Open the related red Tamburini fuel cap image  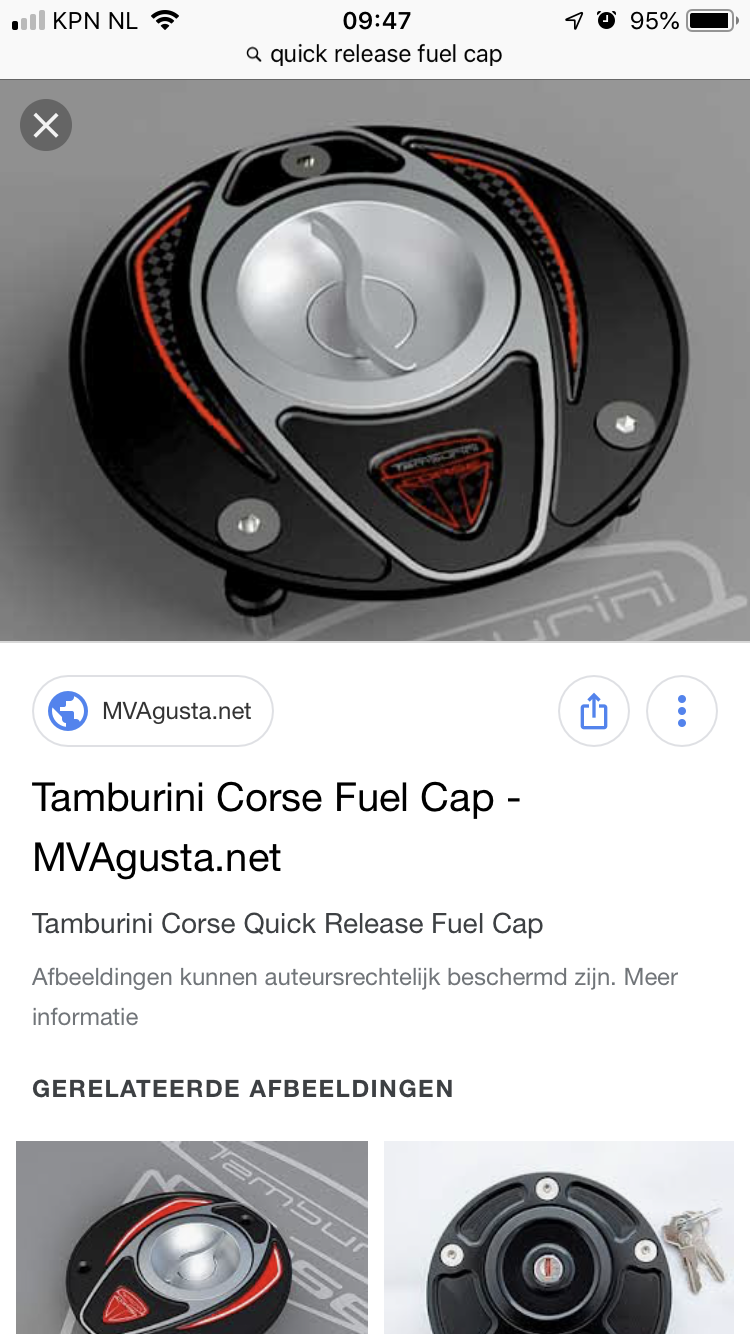coord(192,1237)
